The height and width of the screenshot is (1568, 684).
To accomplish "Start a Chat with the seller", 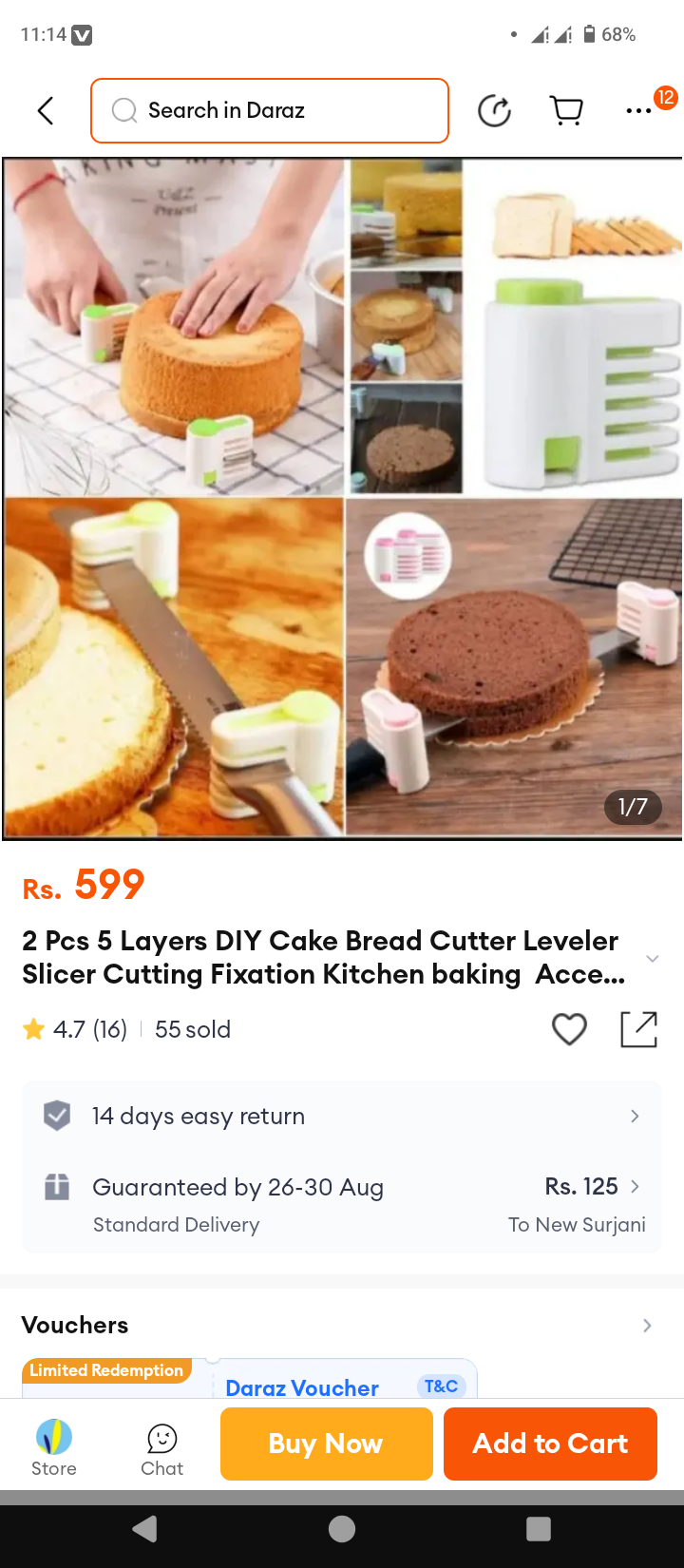I will [x=162, y=1446].
